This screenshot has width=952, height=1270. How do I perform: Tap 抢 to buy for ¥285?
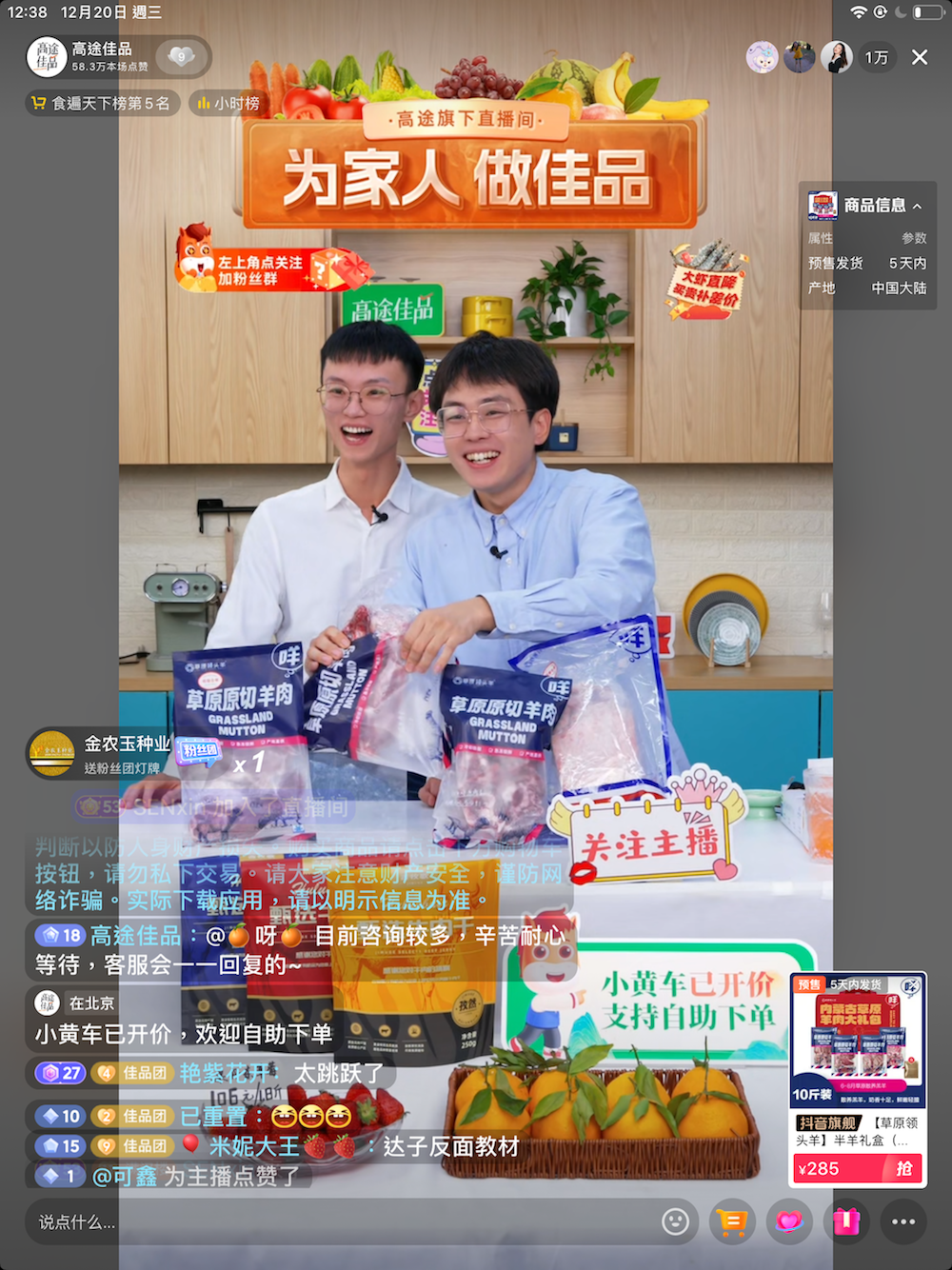click(x=902, y=1168)
